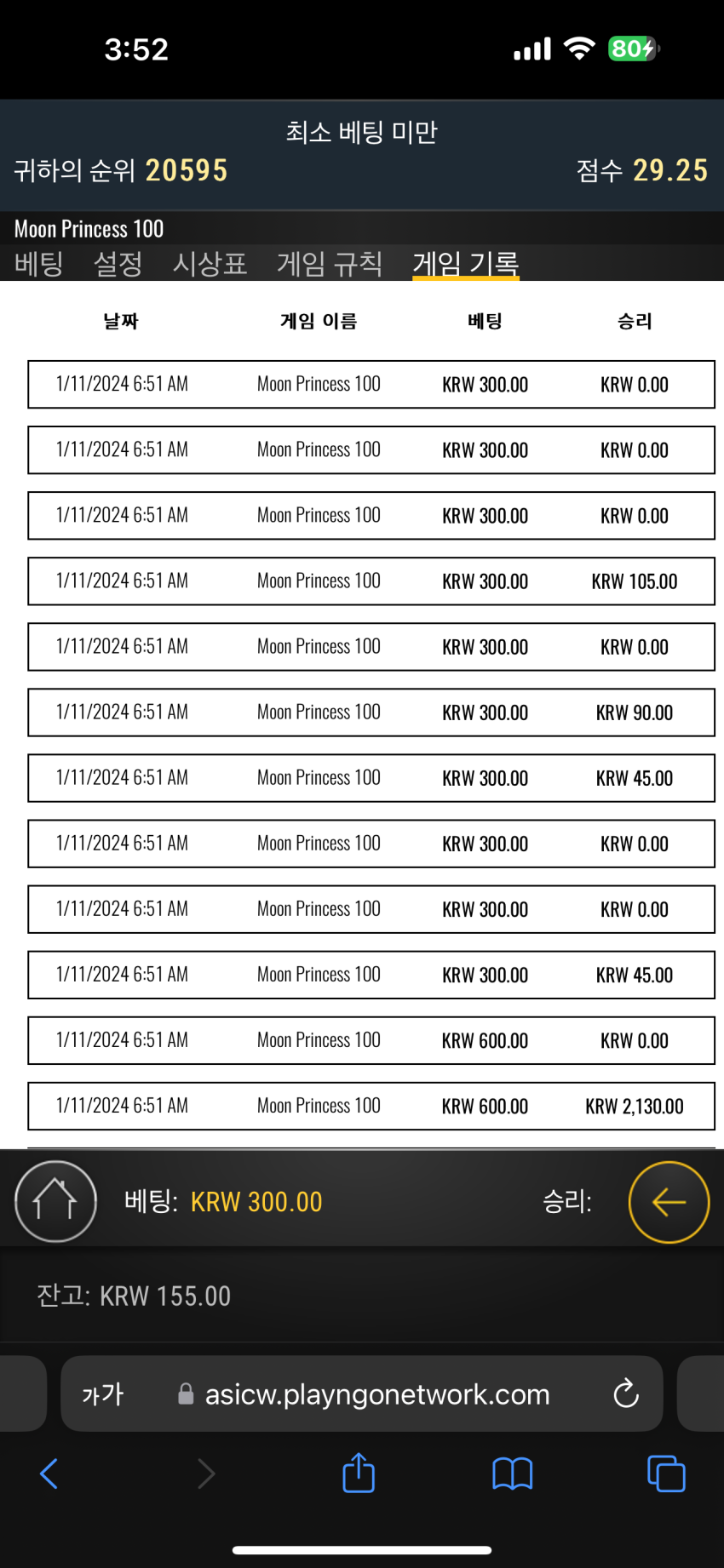Open the record with KRW 90.00 win
724x1568 pixels.
[x=371, y=712]
